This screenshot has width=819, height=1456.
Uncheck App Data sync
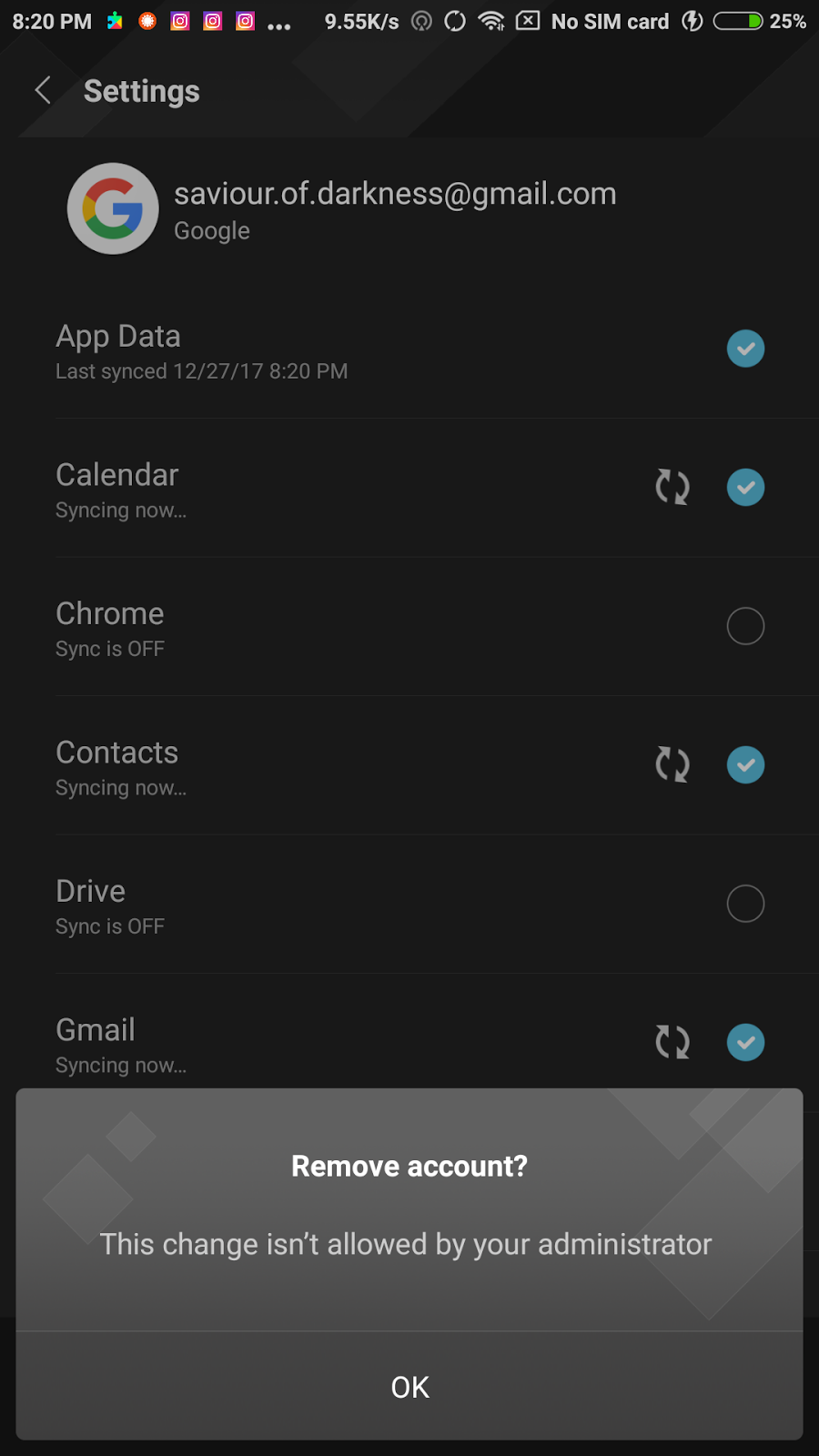tap(745, 349)
